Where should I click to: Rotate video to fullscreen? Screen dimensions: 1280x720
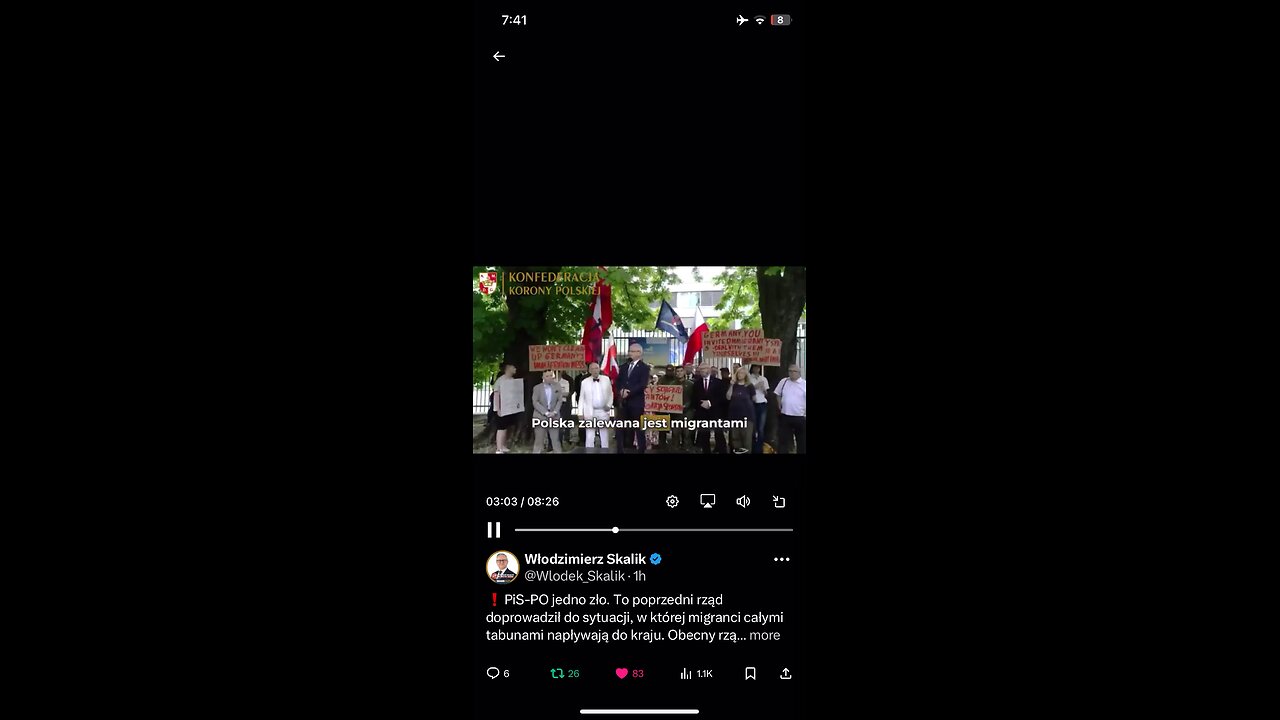pos(779,502)
